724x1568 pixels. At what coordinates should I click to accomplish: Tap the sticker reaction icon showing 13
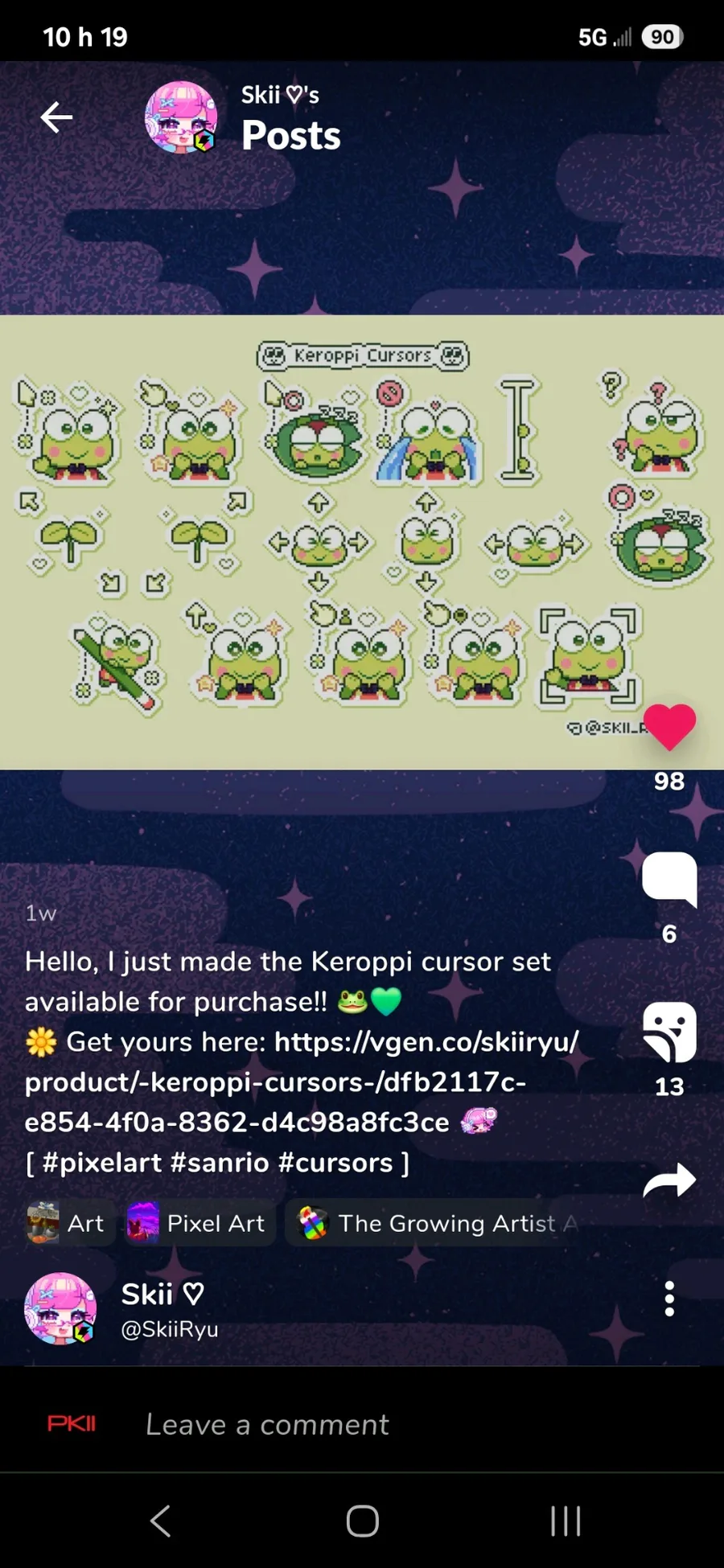[x=669, y=1032]
